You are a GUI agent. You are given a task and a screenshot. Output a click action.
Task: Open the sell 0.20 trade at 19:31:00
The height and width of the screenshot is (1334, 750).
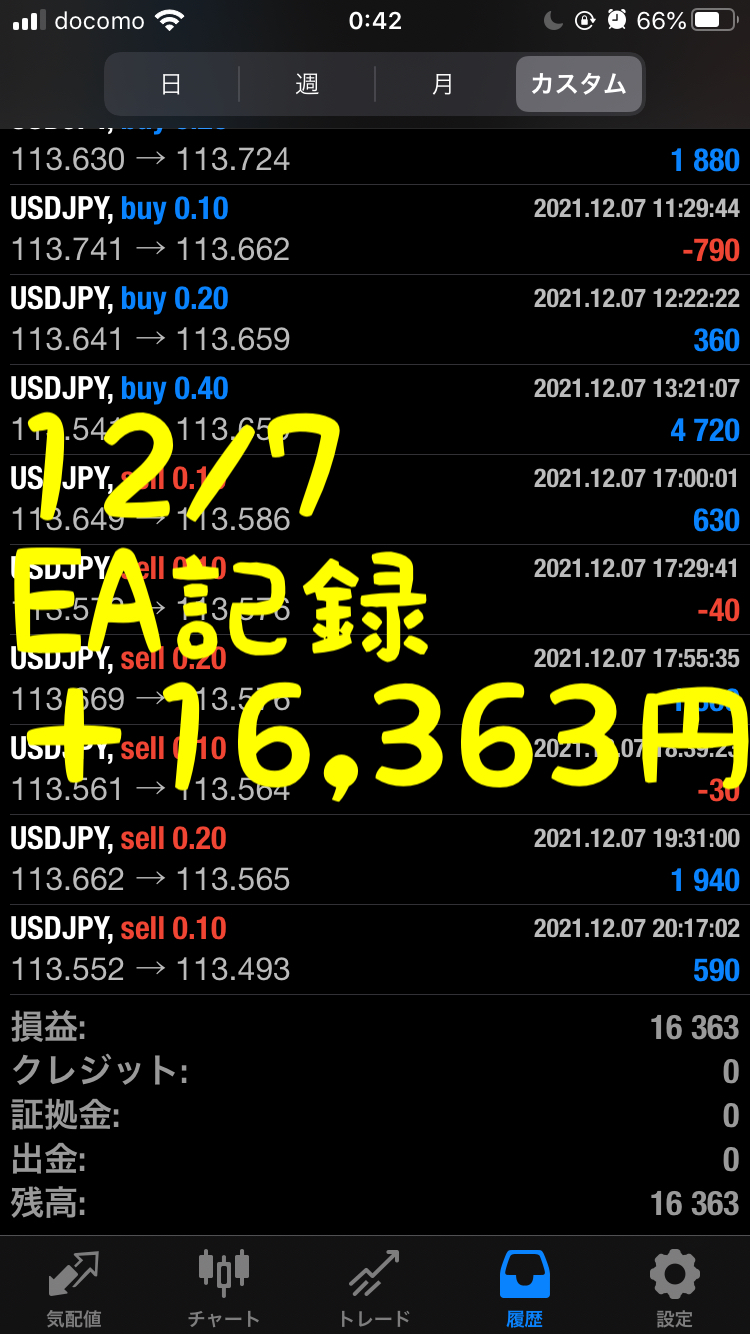375,860
